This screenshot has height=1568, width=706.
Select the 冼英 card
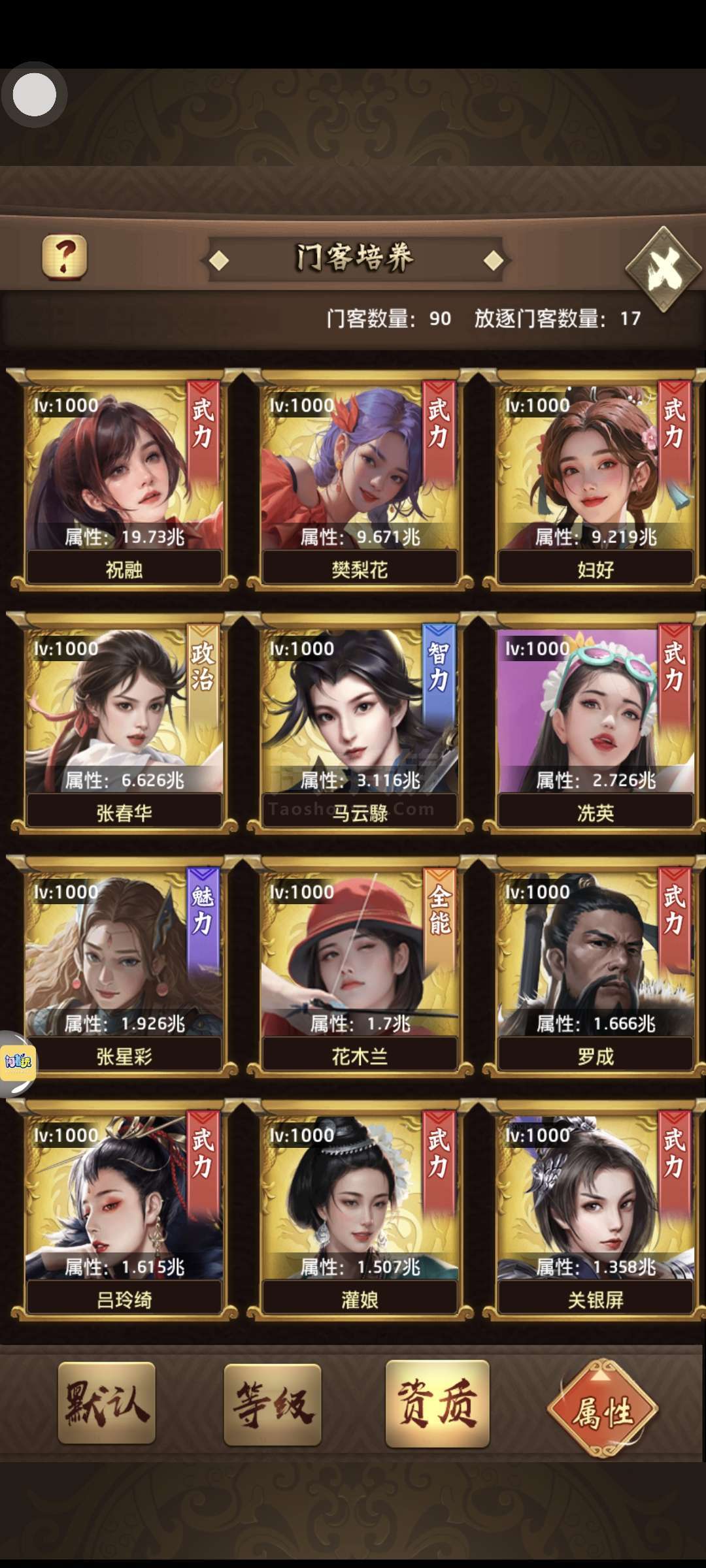coord(595,724)
